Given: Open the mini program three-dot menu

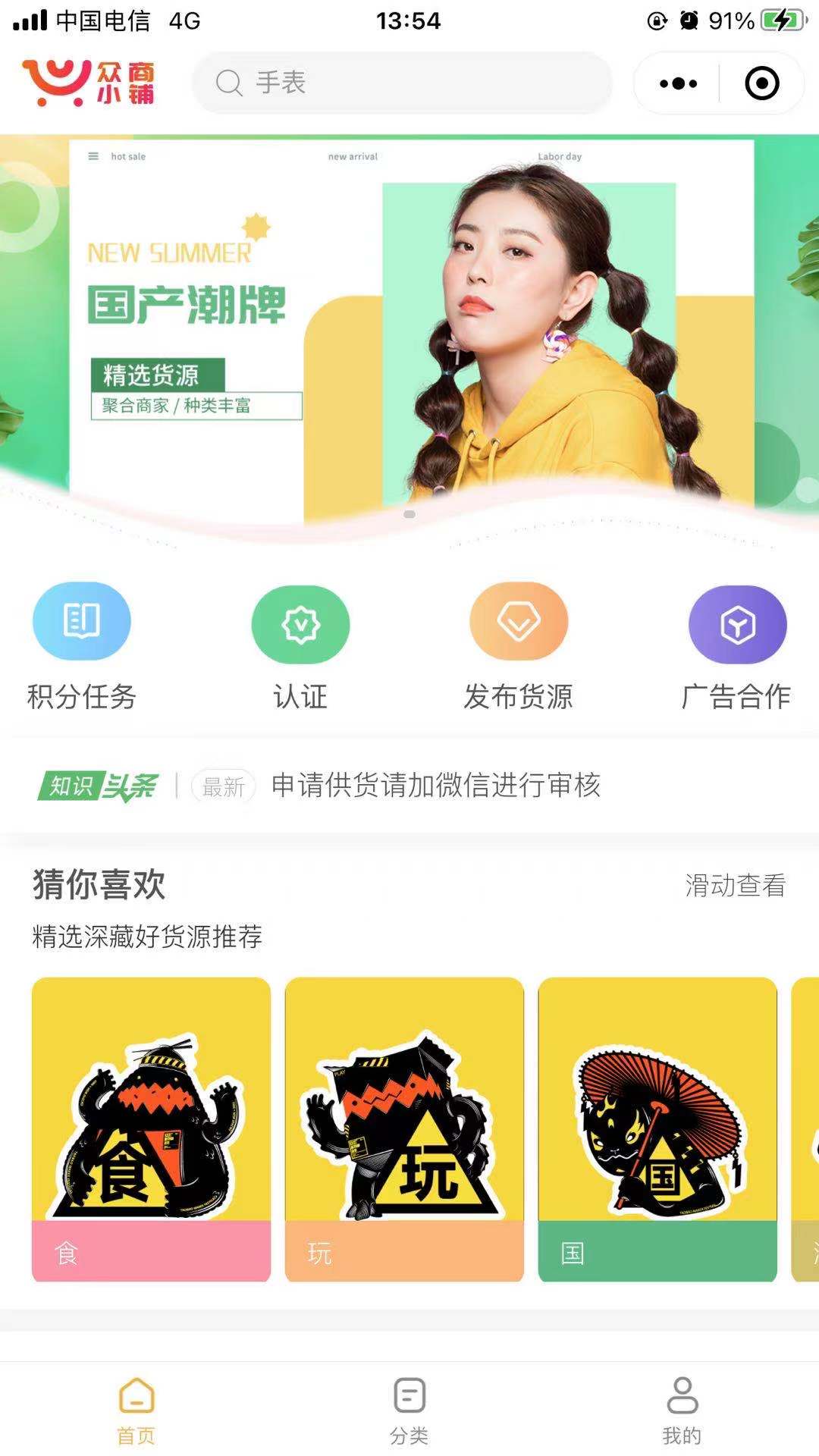Looking at the screenshot, I should [x=678, y=83].
